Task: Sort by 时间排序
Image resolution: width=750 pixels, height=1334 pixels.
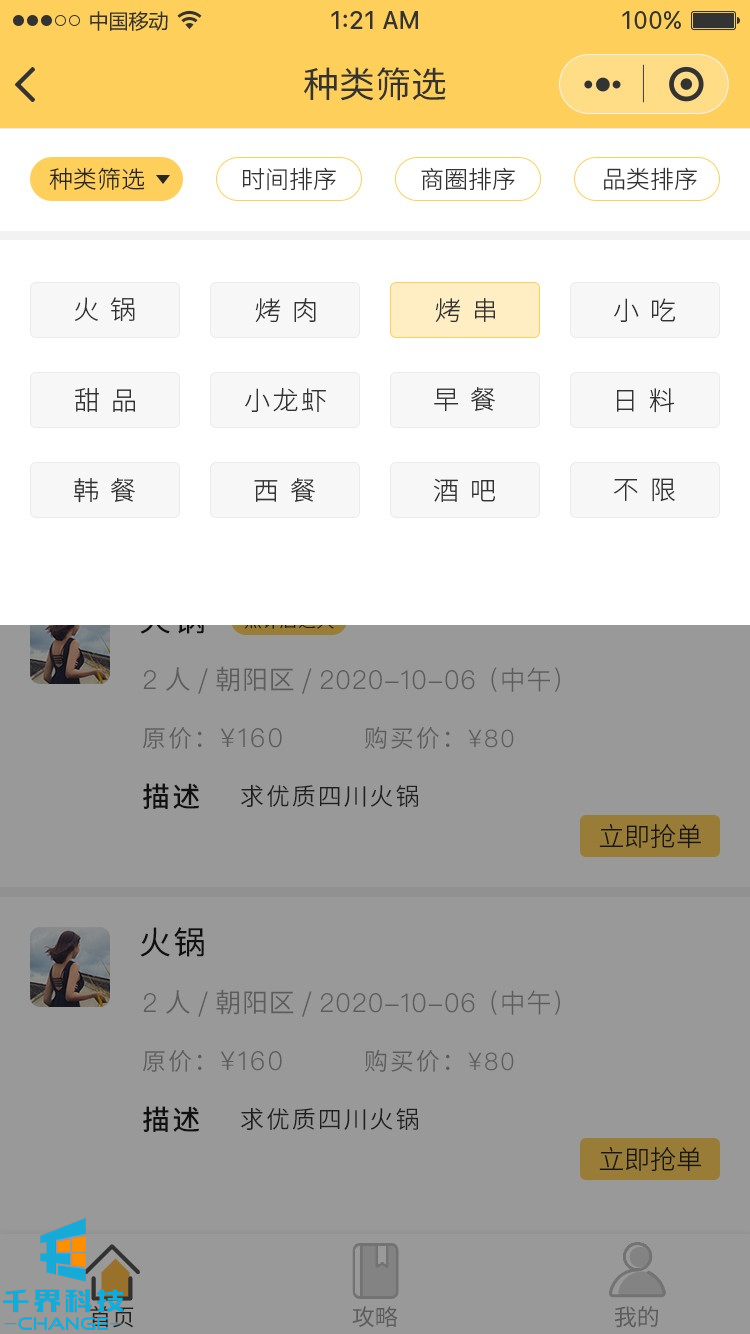Action: tap(288, 180)
